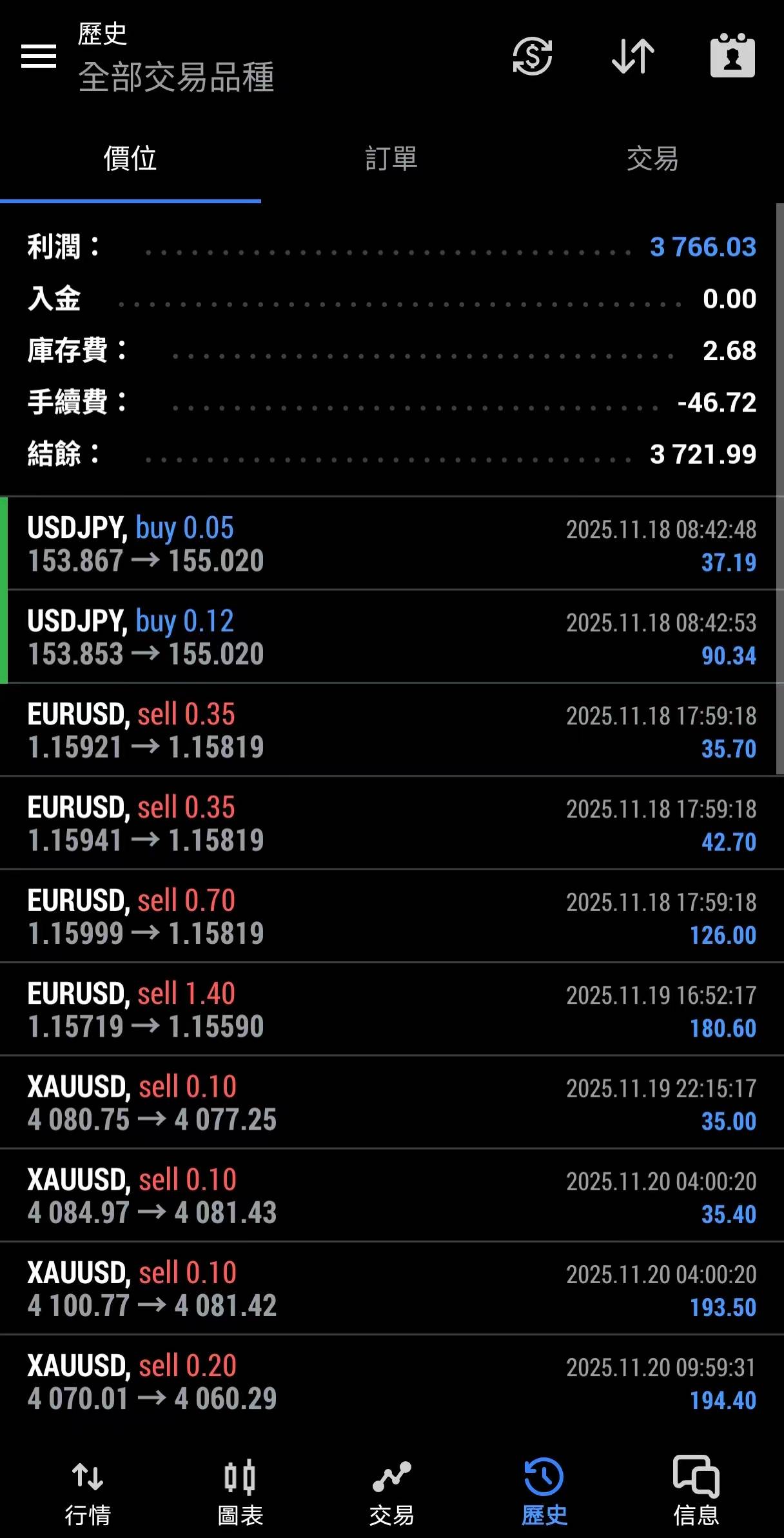This screenshot has width=784, height=1538.
Task: Expand XAUUSD sell 0.10 with profit 193.50
Action: click(x=391, y=1288)
